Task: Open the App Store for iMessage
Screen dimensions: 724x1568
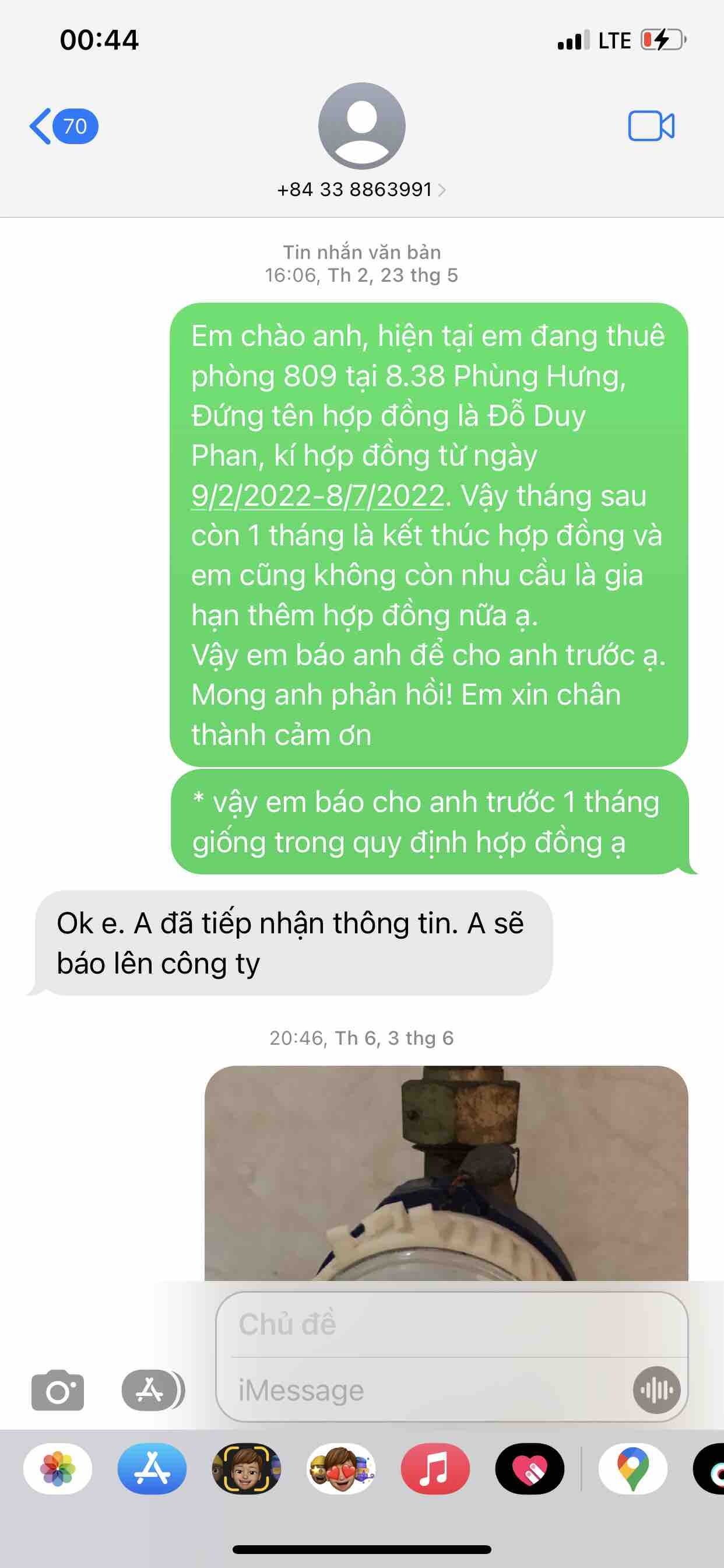Action: (152, 1469)
